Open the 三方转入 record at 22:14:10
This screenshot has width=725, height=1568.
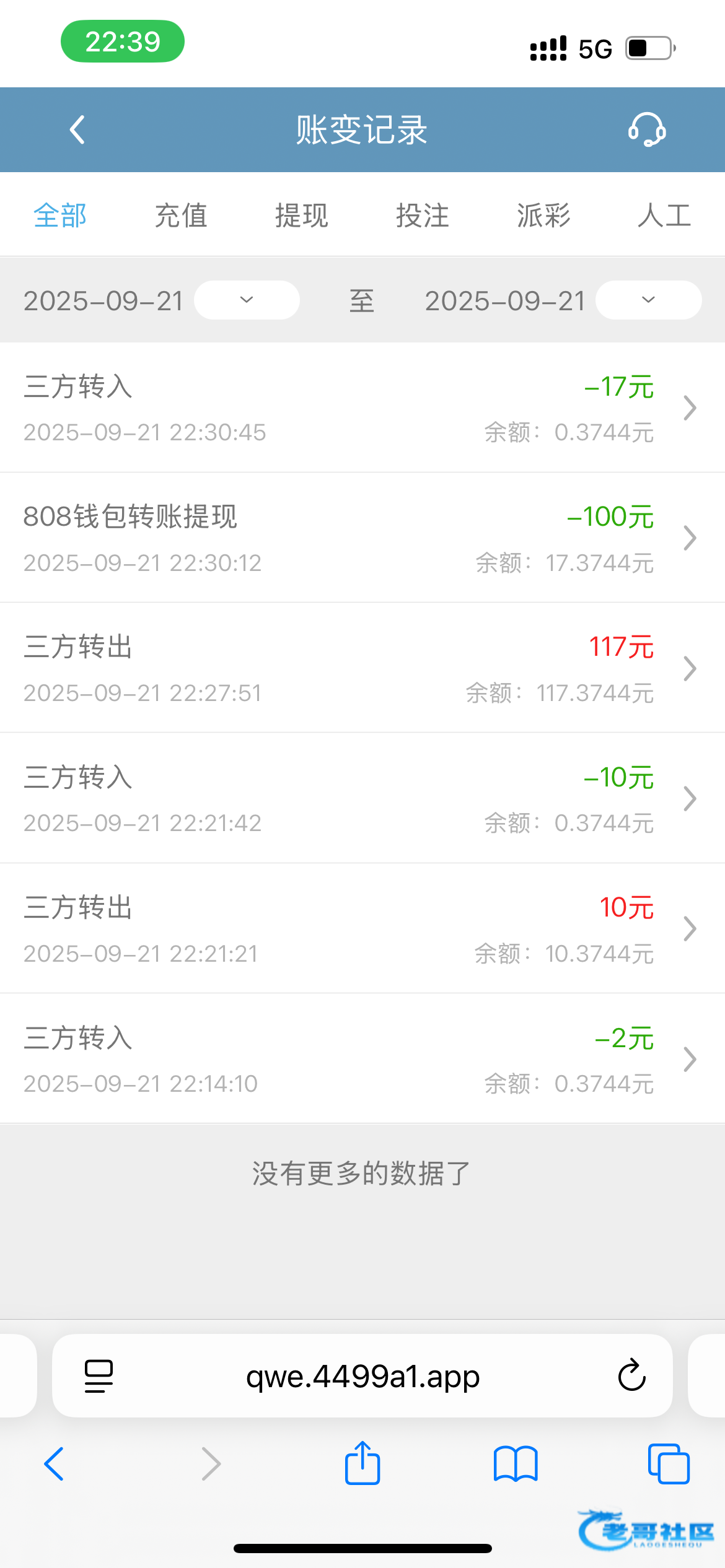pyautogui.click(x=362, y=1058)
